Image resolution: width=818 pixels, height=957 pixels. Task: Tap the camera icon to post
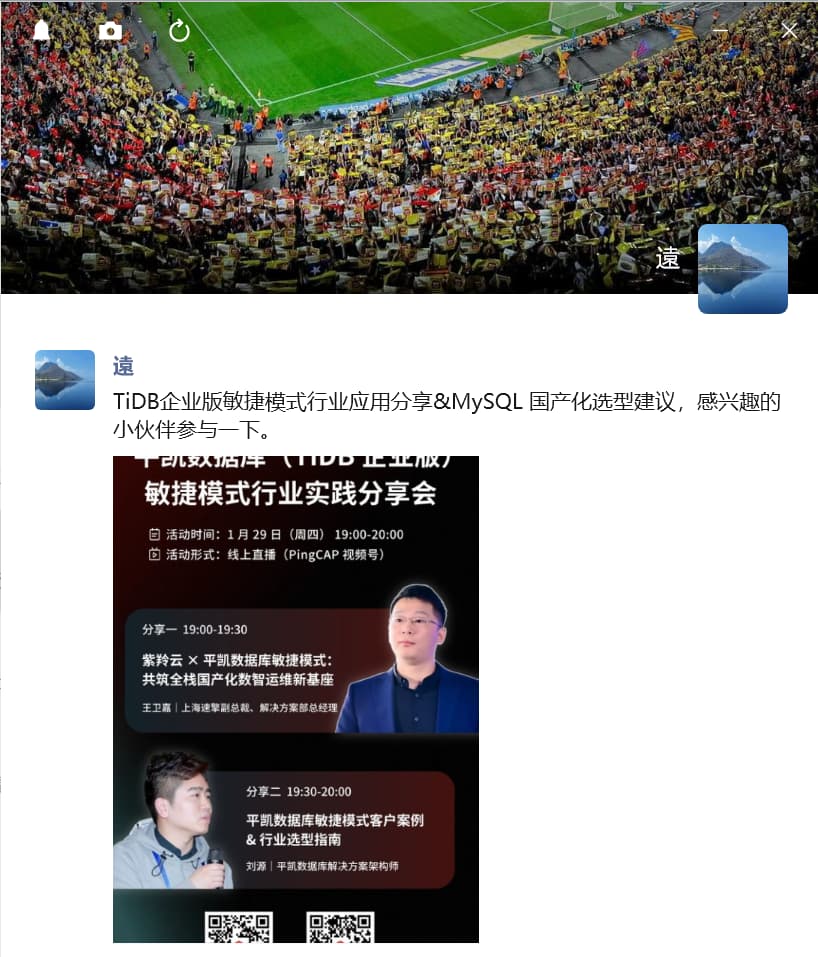pyautogui.click(x=110, y=31)
